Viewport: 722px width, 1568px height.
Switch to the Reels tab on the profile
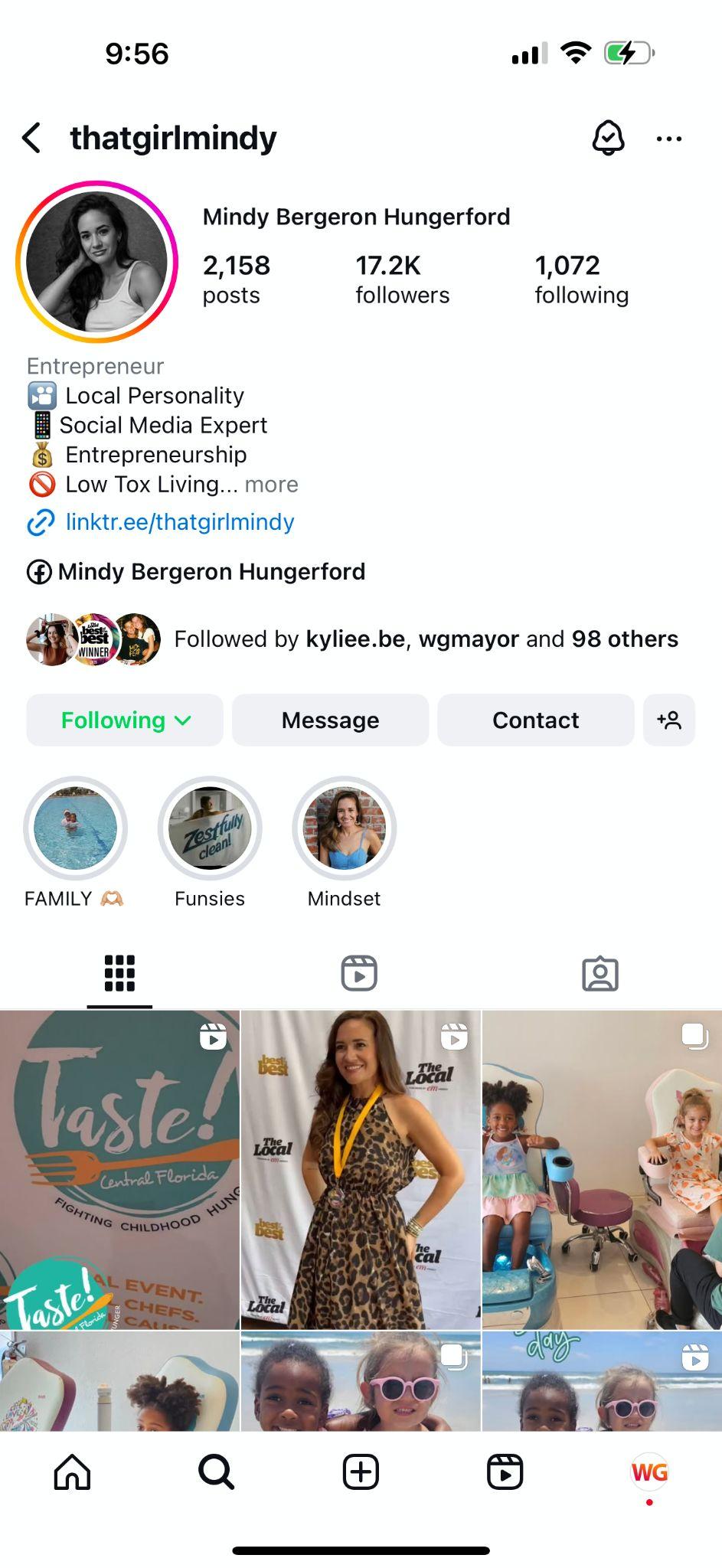coord(359,974)
